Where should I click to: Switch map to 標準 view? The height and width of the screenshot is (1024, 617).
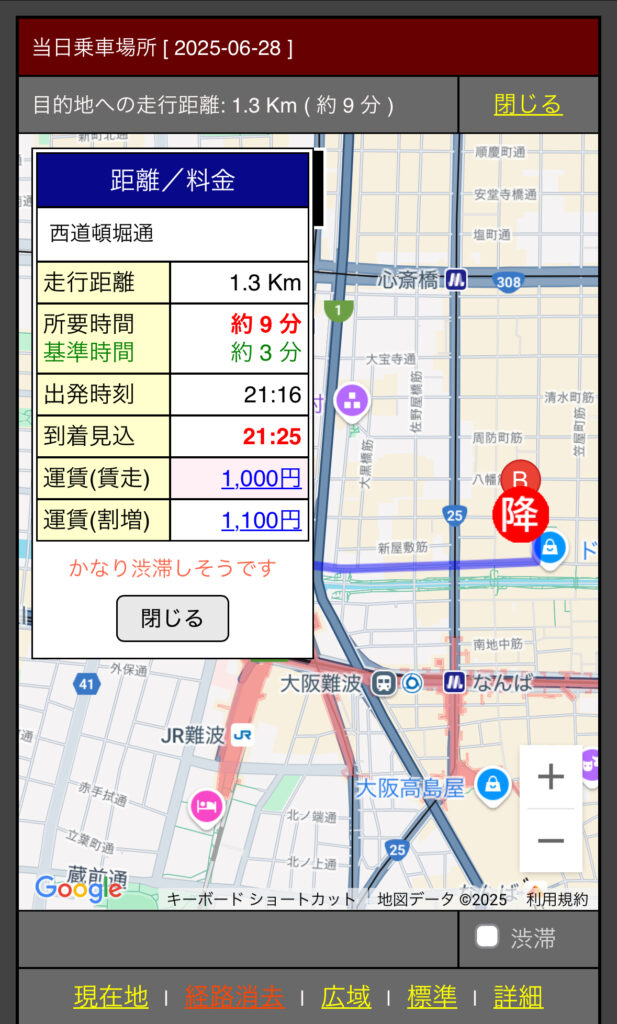pos(432,997)
